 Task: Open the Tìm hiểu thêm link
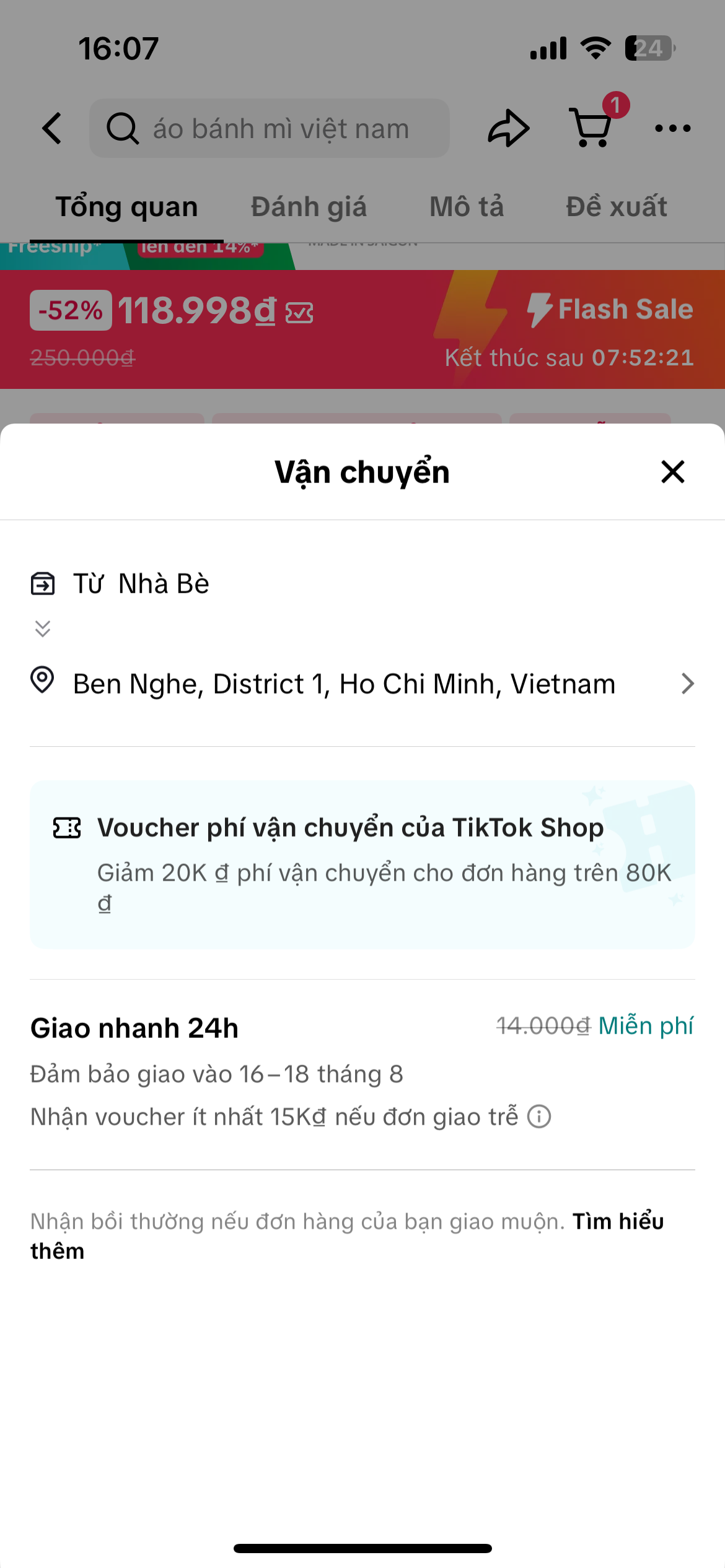[618, 1222]
